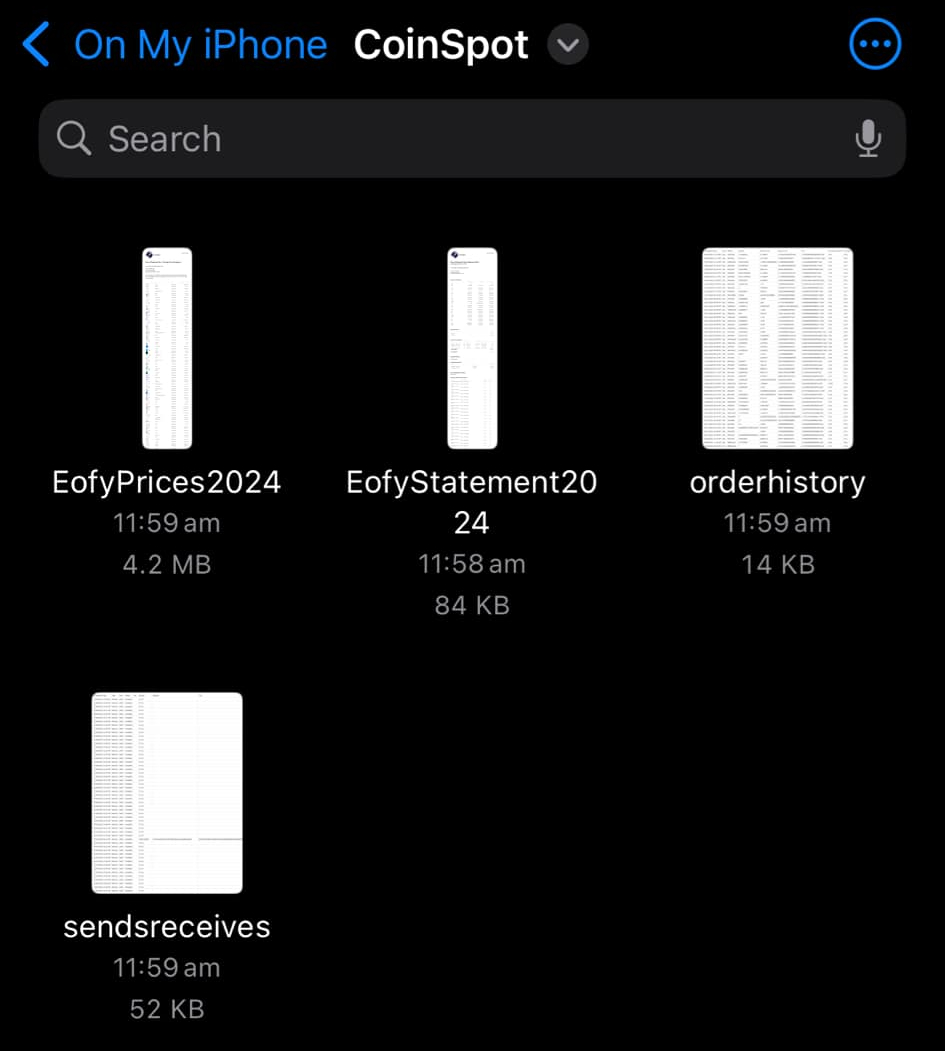Viewport: 945px width, 1051px height.
Task: Go back to On My iPhone
Action: tap(175, 45)
